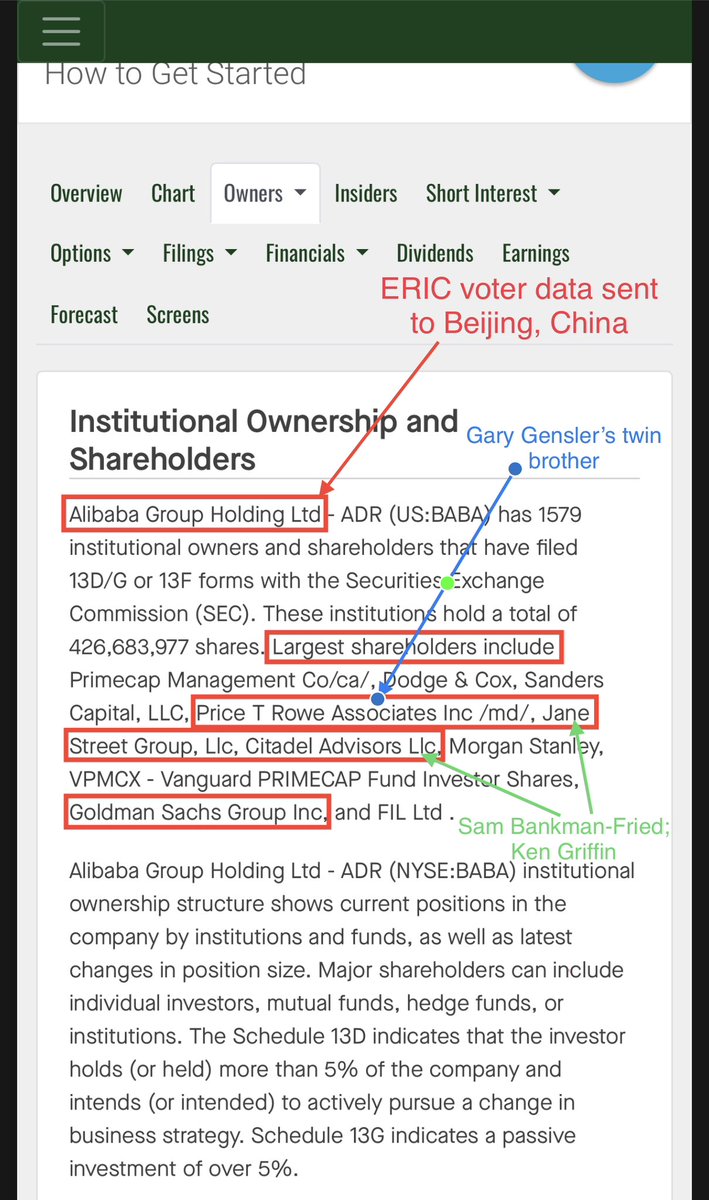Switch to the Overview tab
This screenshot has height=1200, width=709.
click(x=86, y=194)
